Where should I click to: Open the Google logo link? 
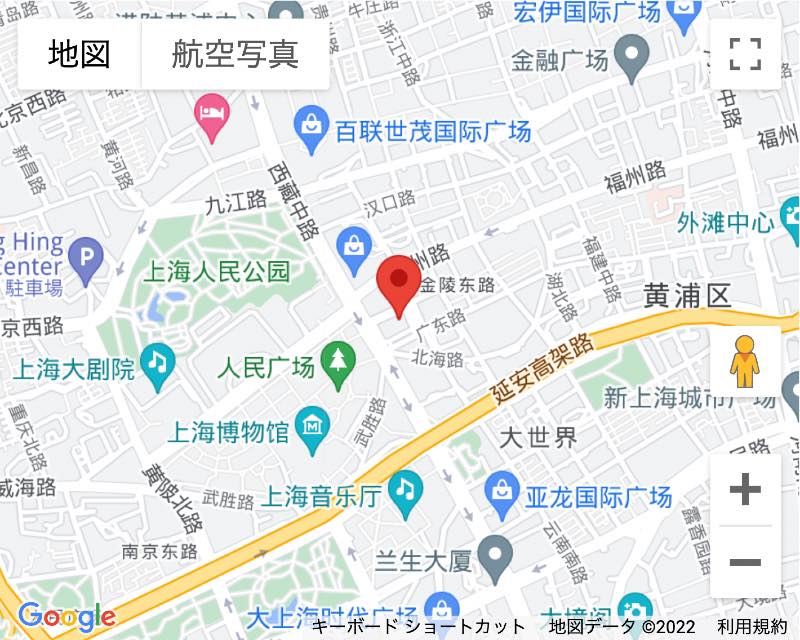67,616
